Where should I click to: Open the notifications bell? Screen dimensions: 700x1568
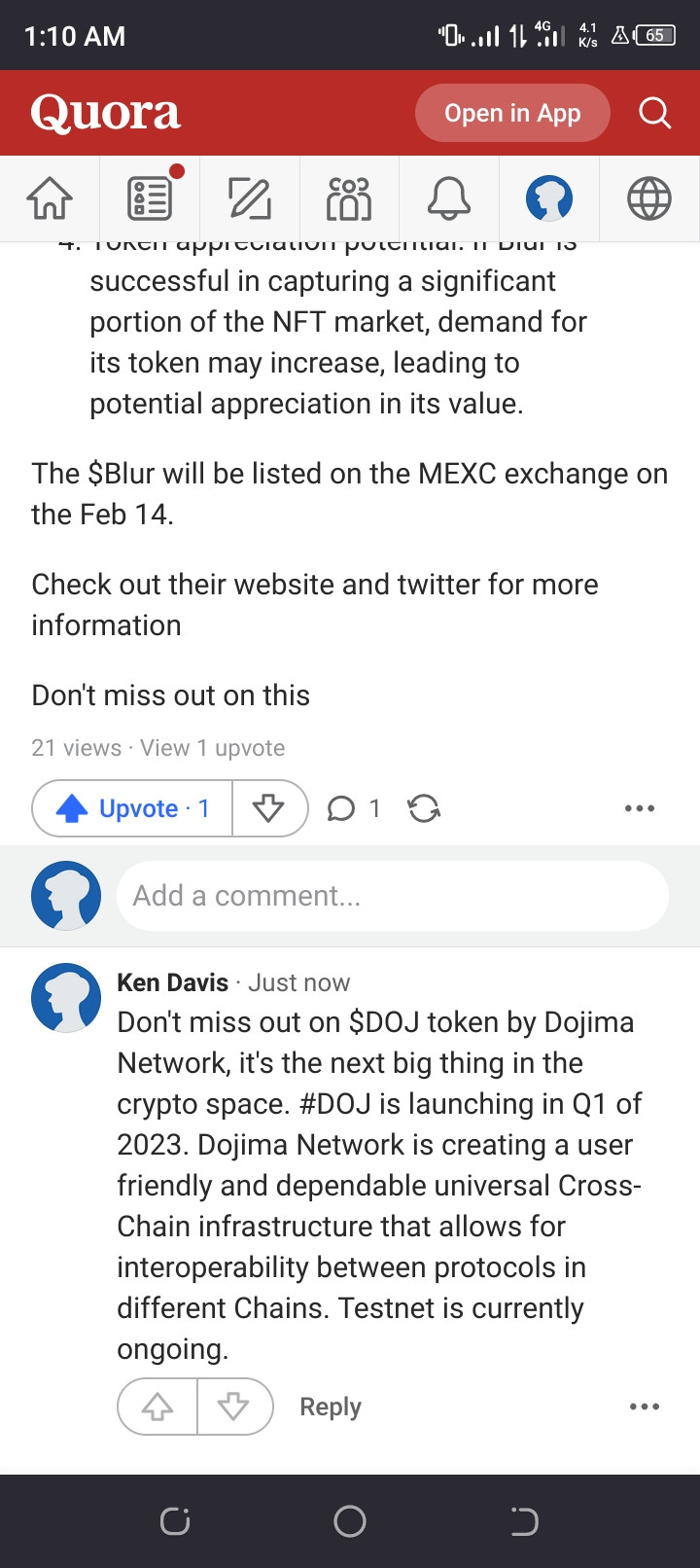pyautogui.click(x=449, y=198)
